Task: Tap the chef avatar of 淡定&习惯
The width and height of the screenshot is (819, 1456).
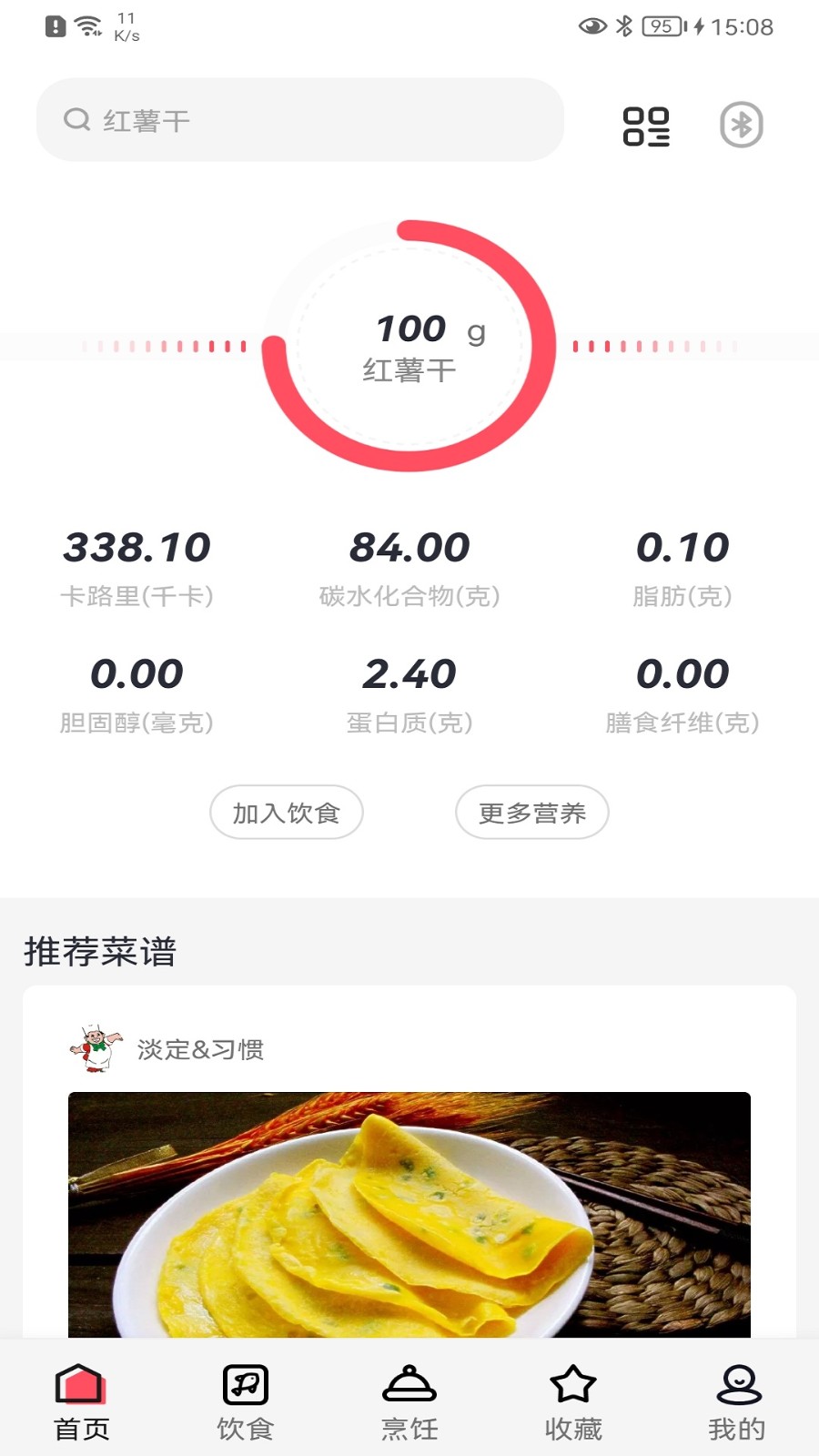Action: point(94,1050)
